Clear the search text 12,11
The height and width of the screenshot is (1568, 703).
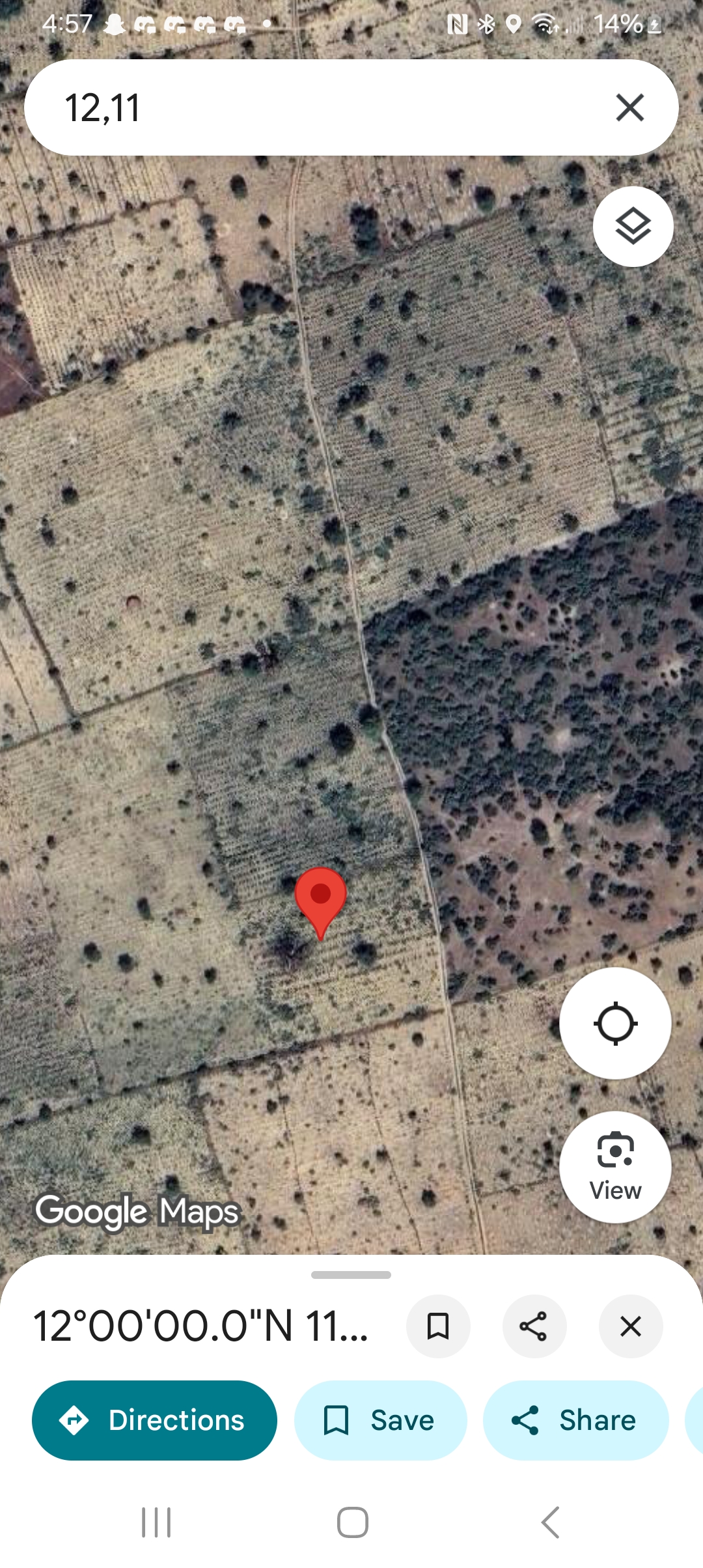click(x=629, y=107)
